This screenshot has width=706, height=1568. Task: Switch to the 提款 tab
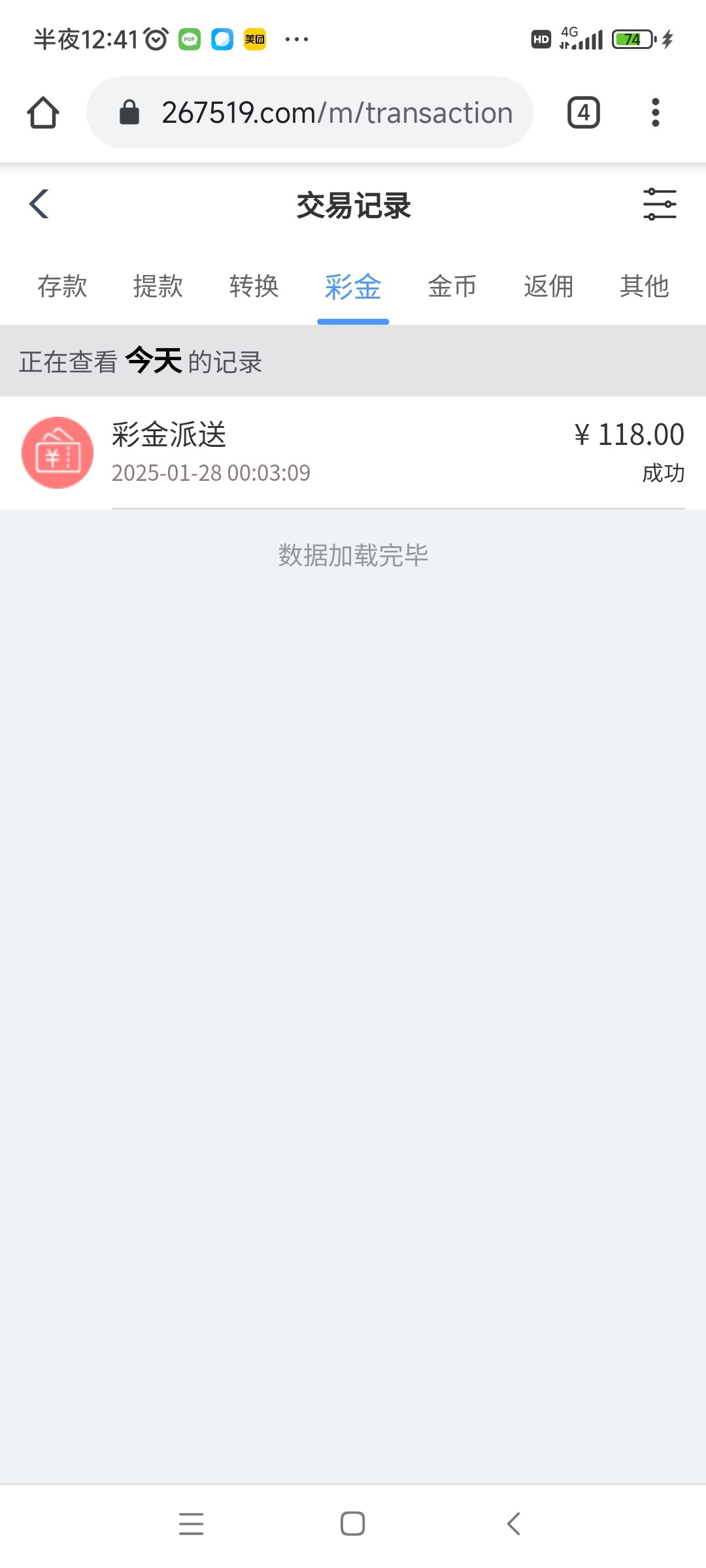tap(158, 286)
